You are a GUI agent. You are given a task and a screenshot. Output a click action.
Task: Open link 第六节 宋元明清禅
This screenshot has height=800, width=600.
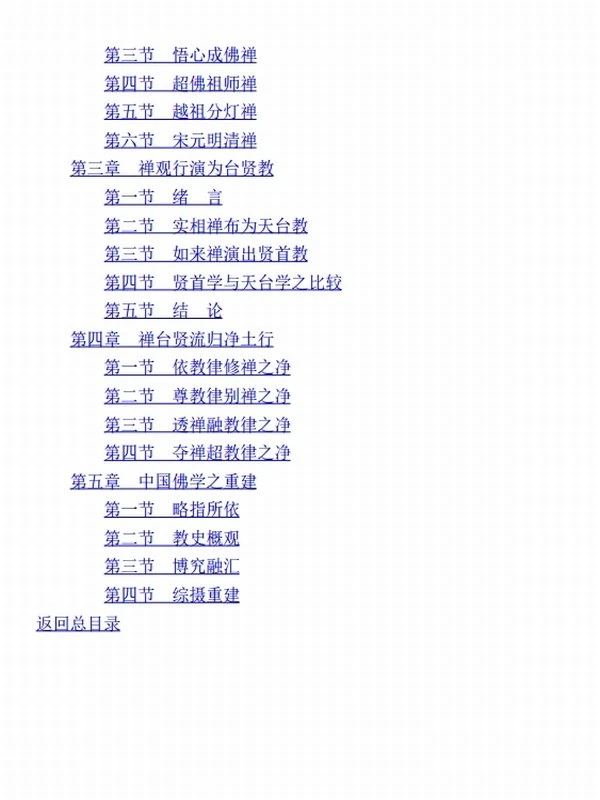point(180,140)
